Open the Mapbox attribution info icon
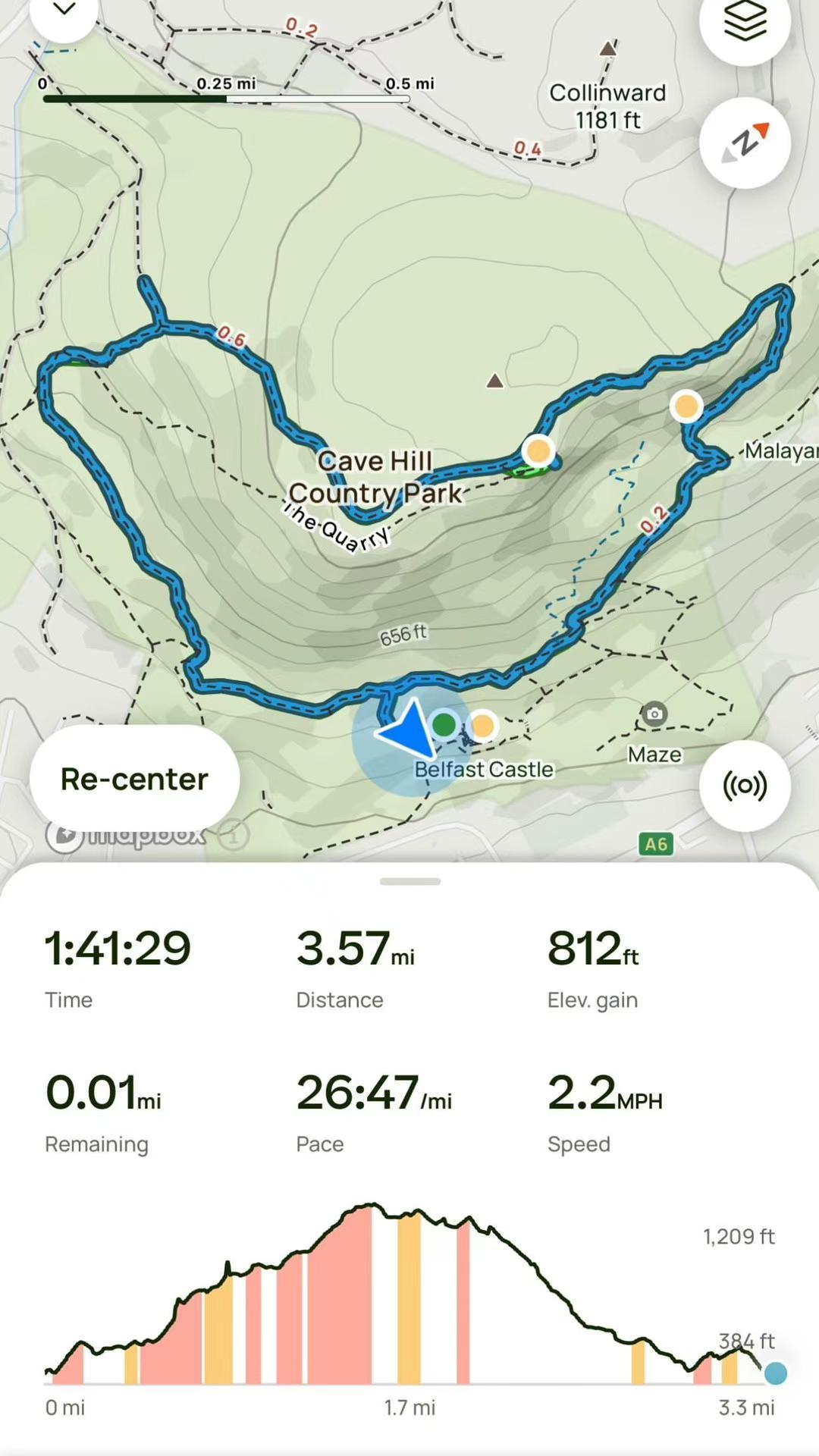 pyautogui.click(x=234, y=836)
